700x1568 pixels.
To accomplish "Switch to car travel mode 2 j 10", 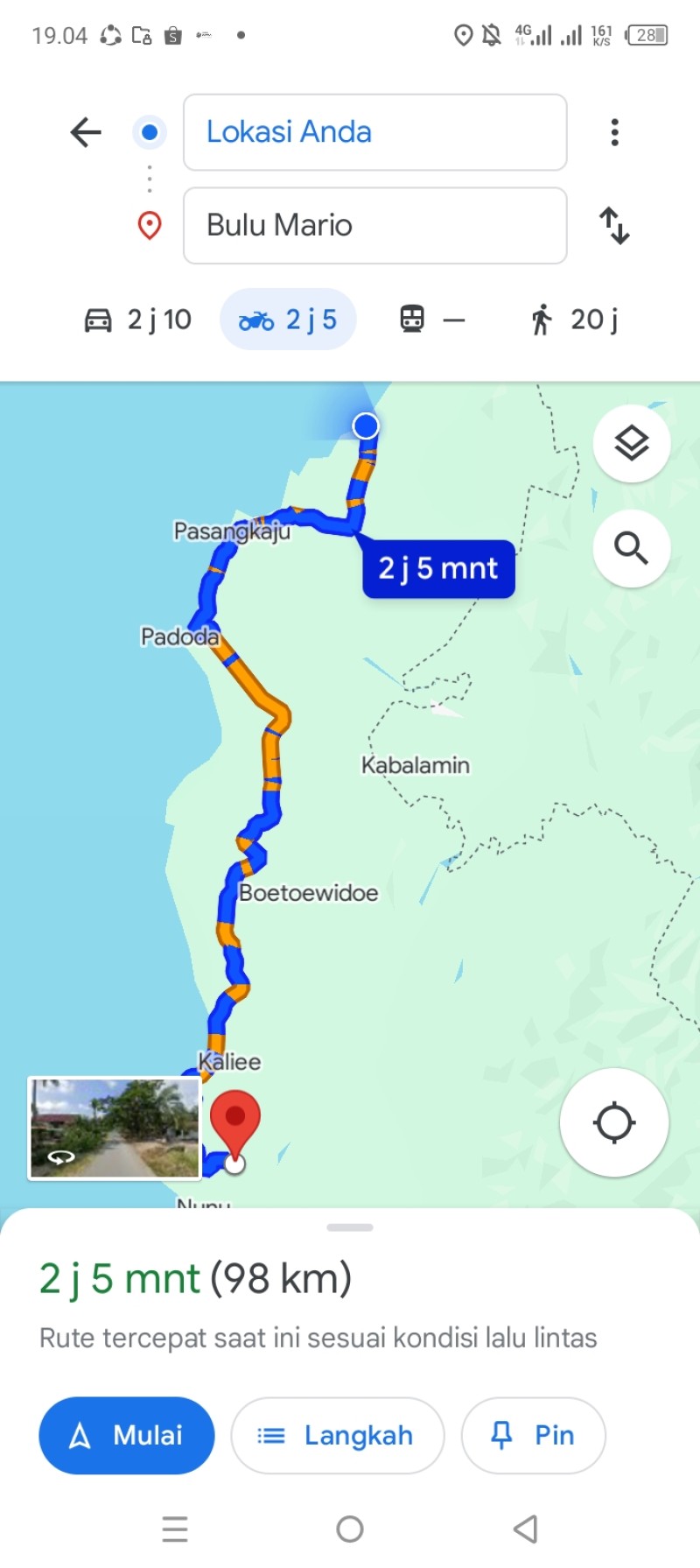I will pyautogui.click(x=137, y=320).
